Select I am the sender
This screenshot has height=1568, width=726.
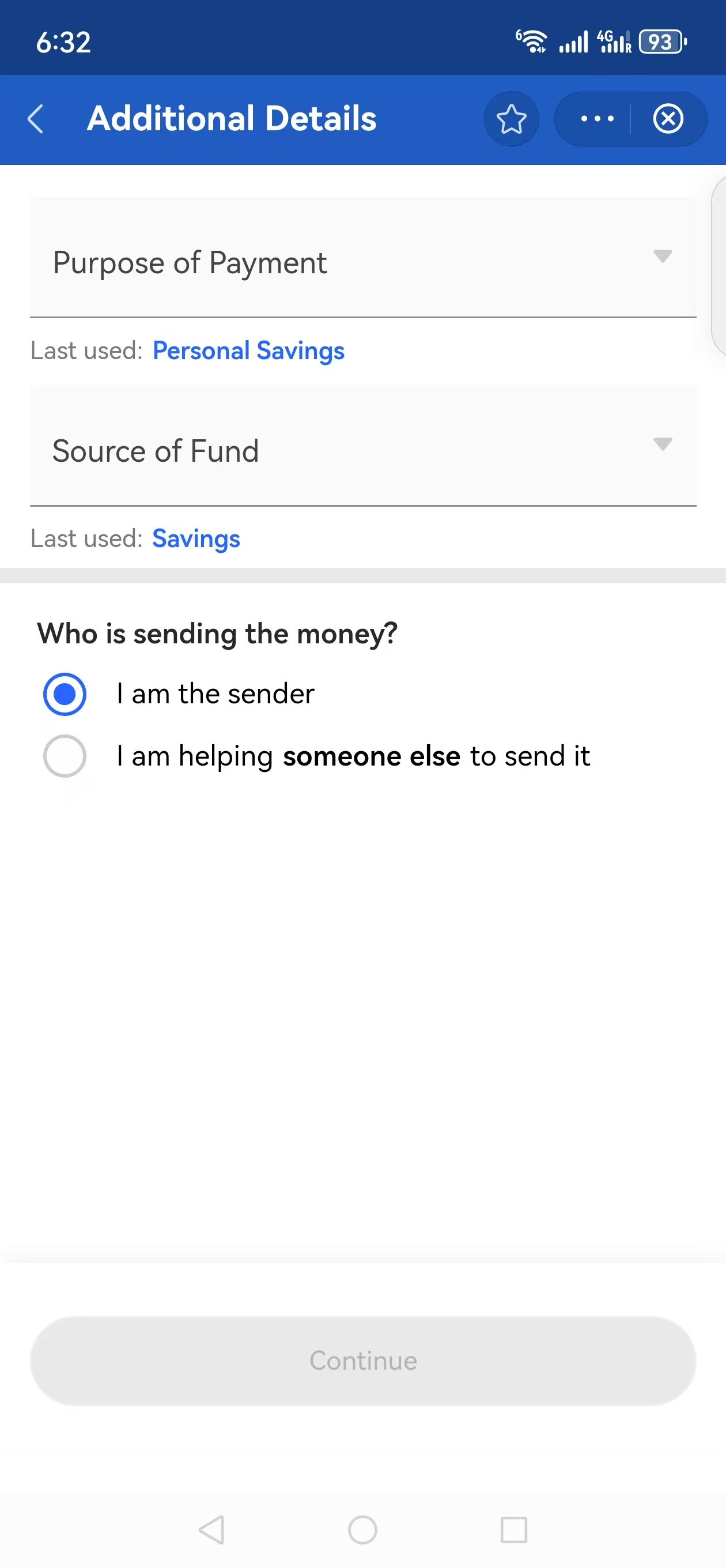pos(65,694)
